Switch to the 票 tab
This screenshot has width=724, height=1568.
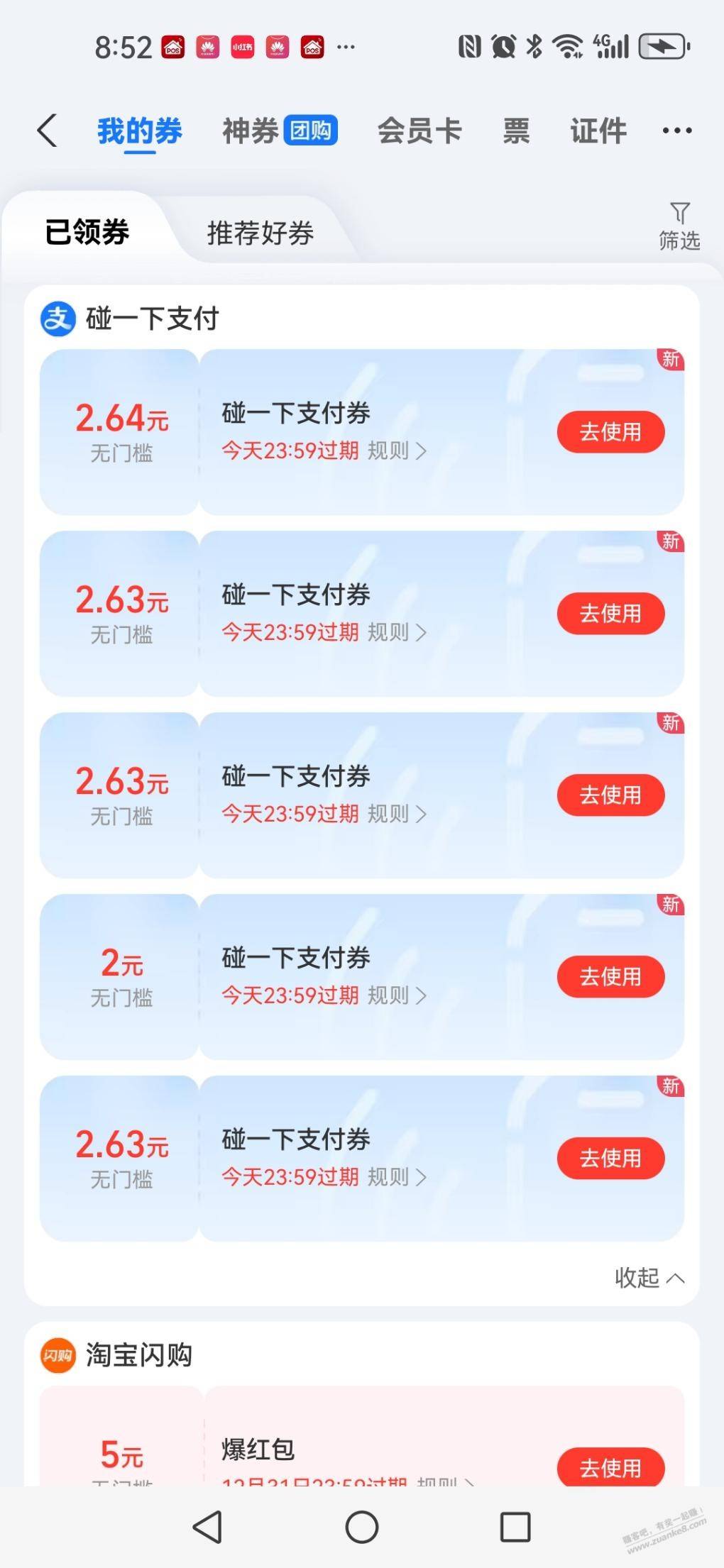tap(516, 131)
